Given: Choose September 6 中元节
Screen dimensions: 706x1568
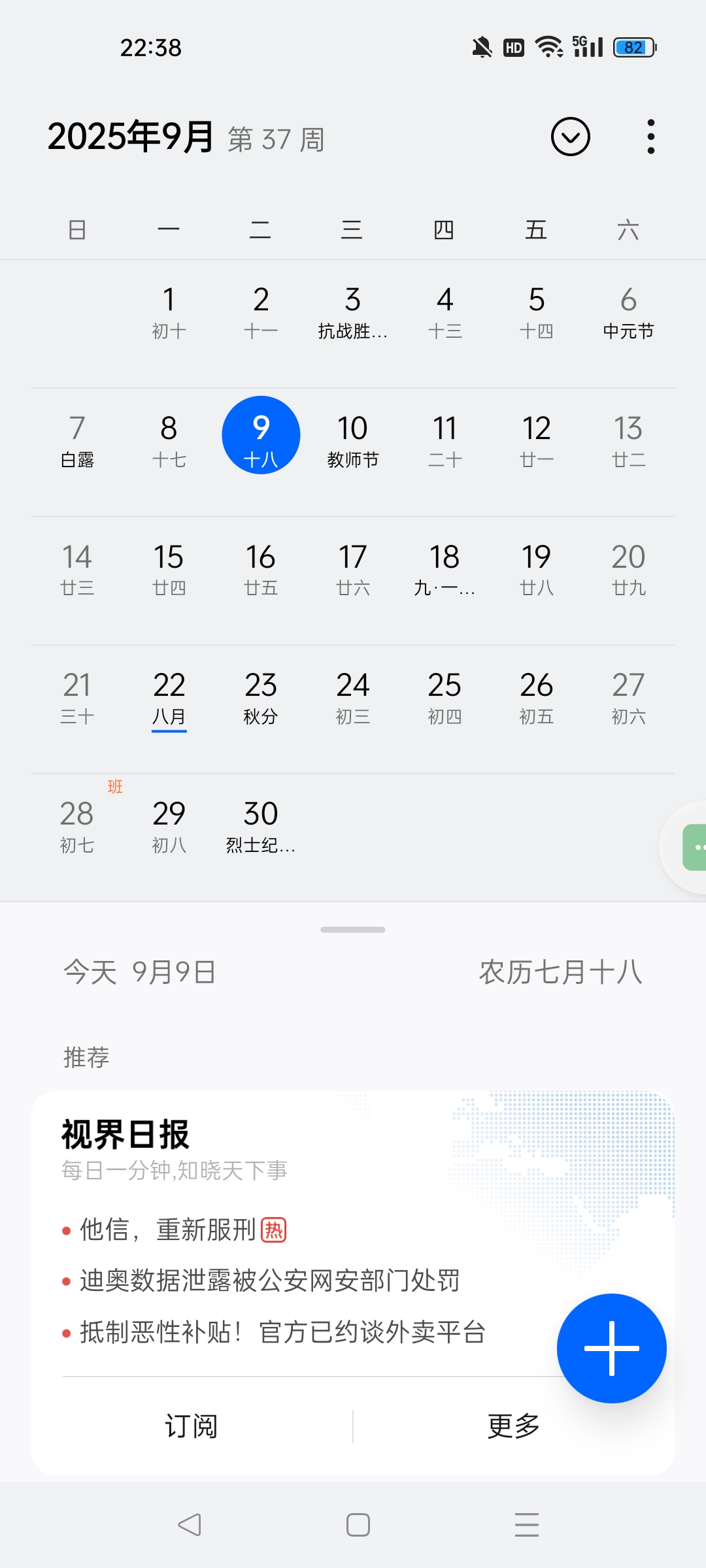Looking at the screenshot, I should point(628,311).
